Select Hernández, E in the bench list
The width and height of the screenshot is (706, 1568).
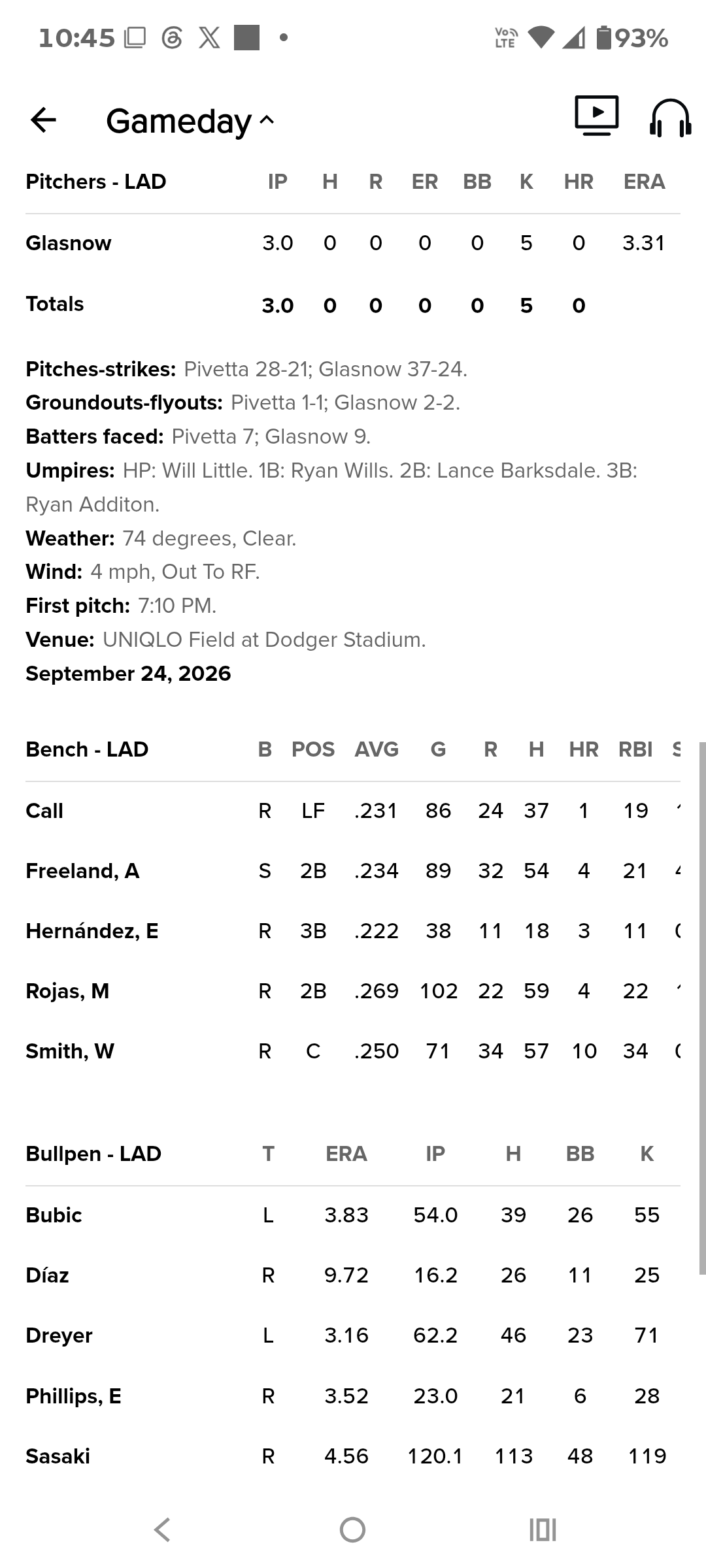(x=353, y=931)
